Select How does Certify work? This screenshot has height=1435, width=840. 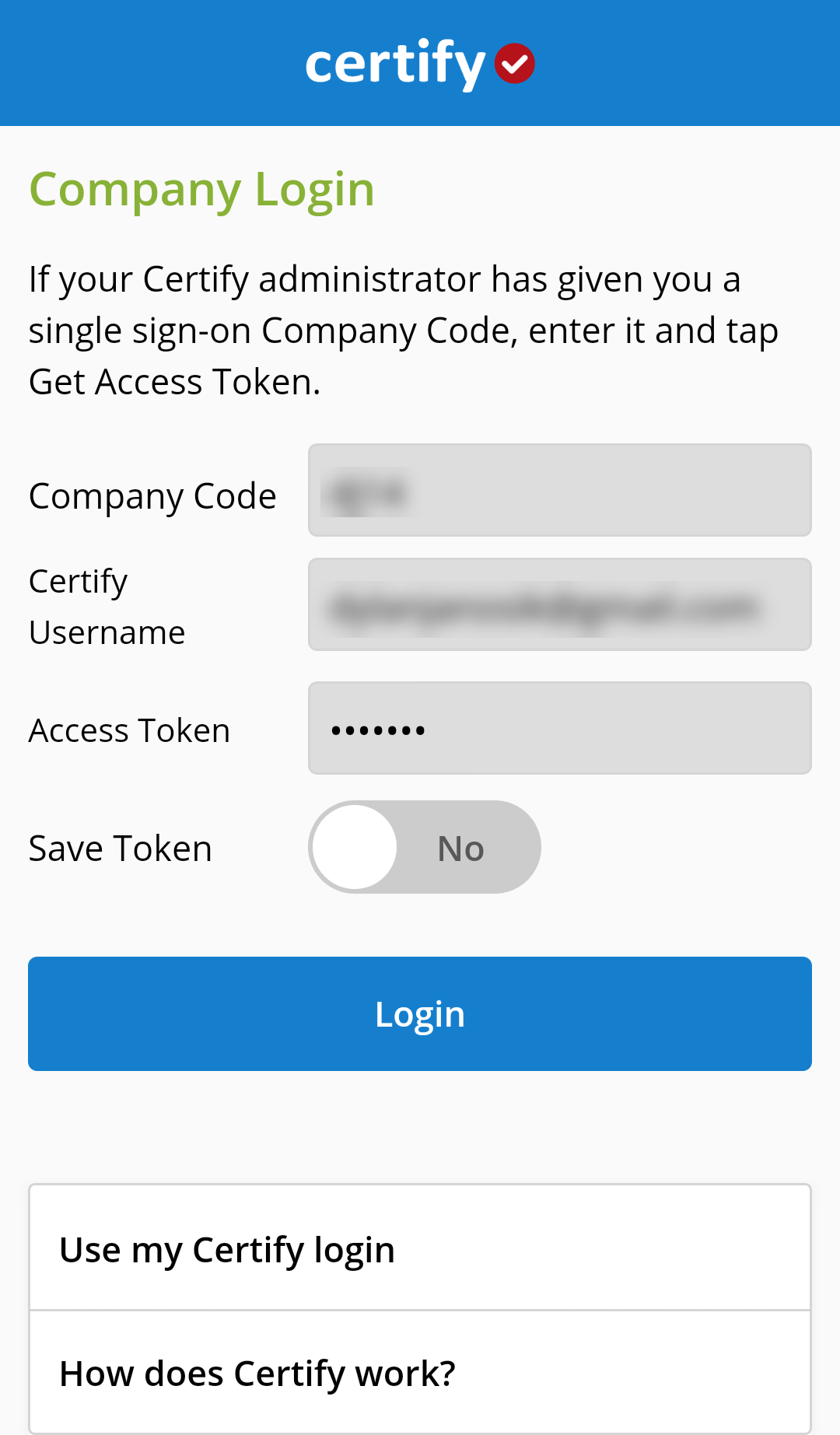[257, 1373]
